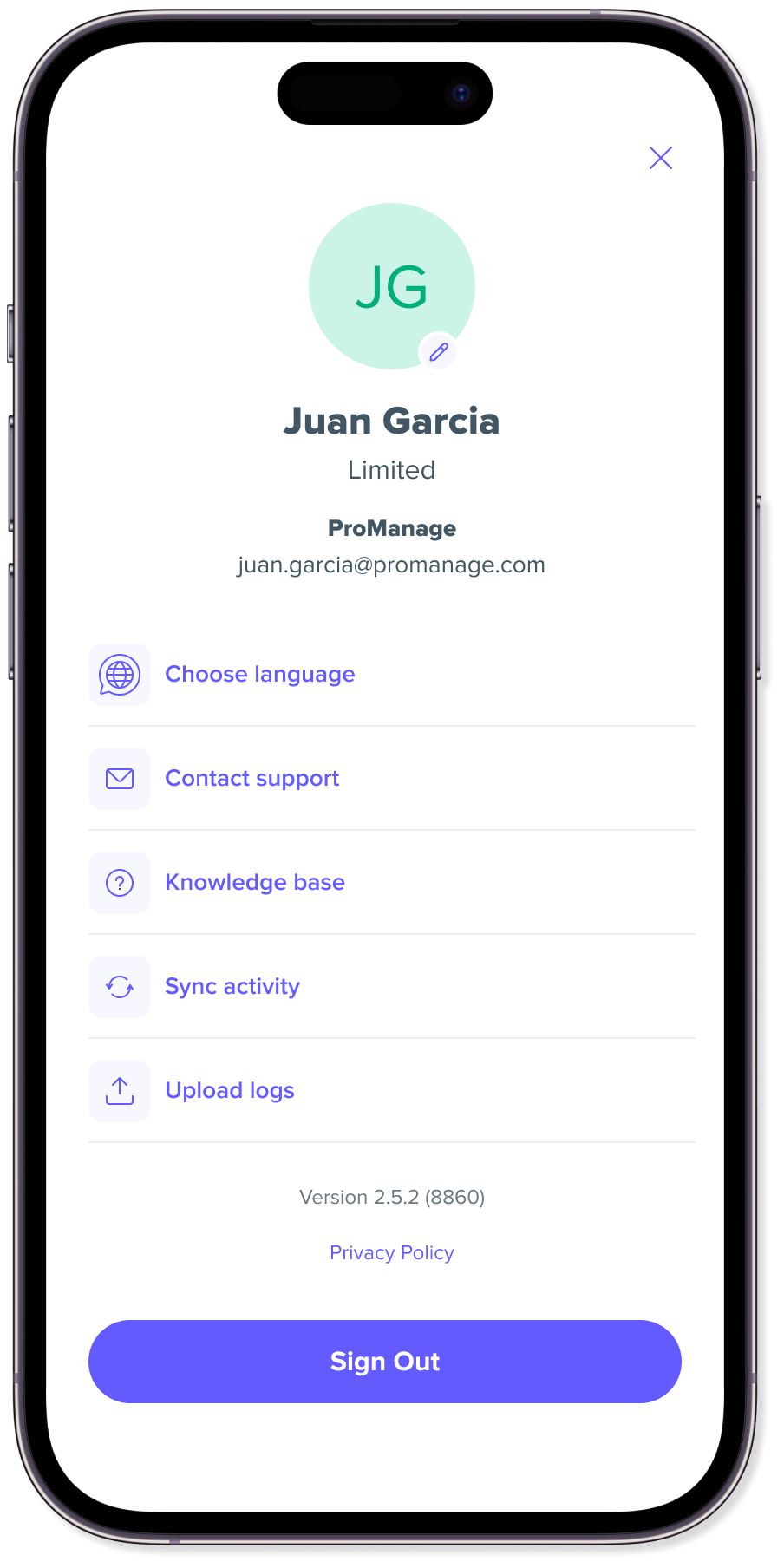Close the profile screen
This screenshot has height=1568, width=784.
[661, 158]
